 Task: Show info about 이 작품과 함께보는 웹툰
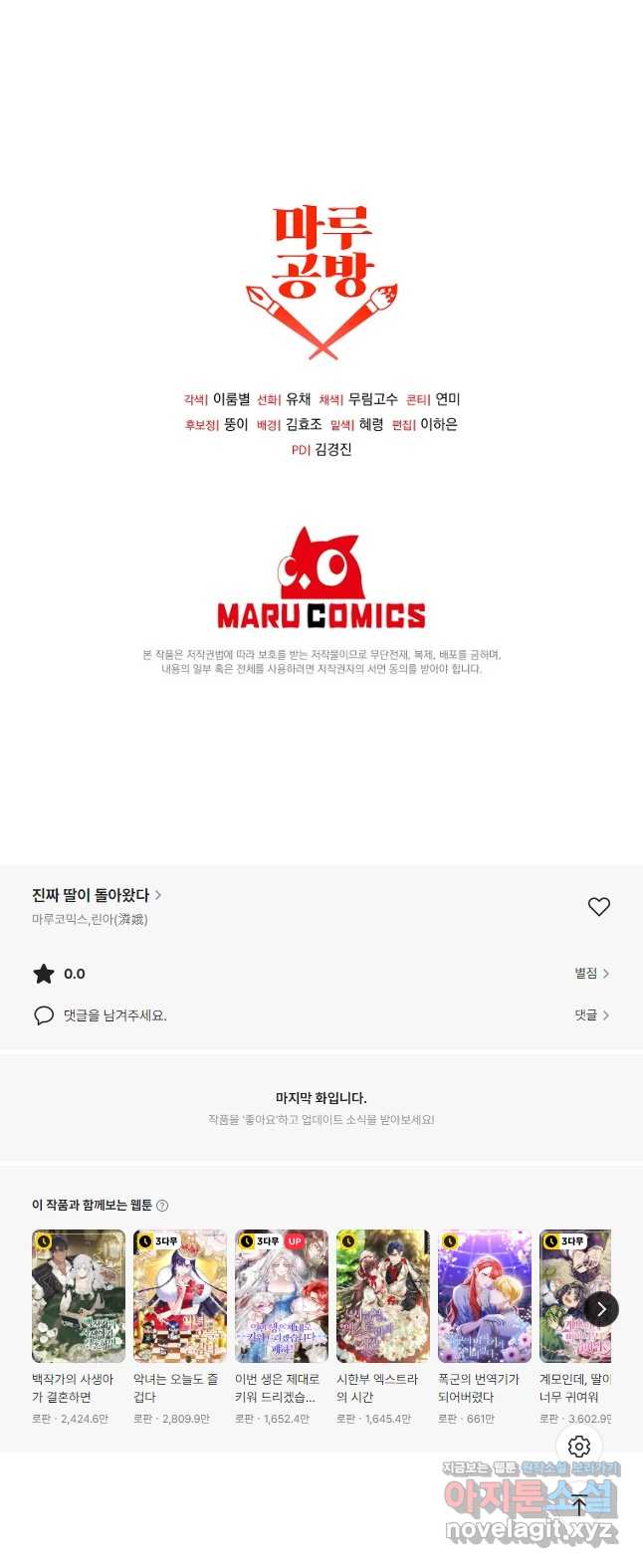162,1206
